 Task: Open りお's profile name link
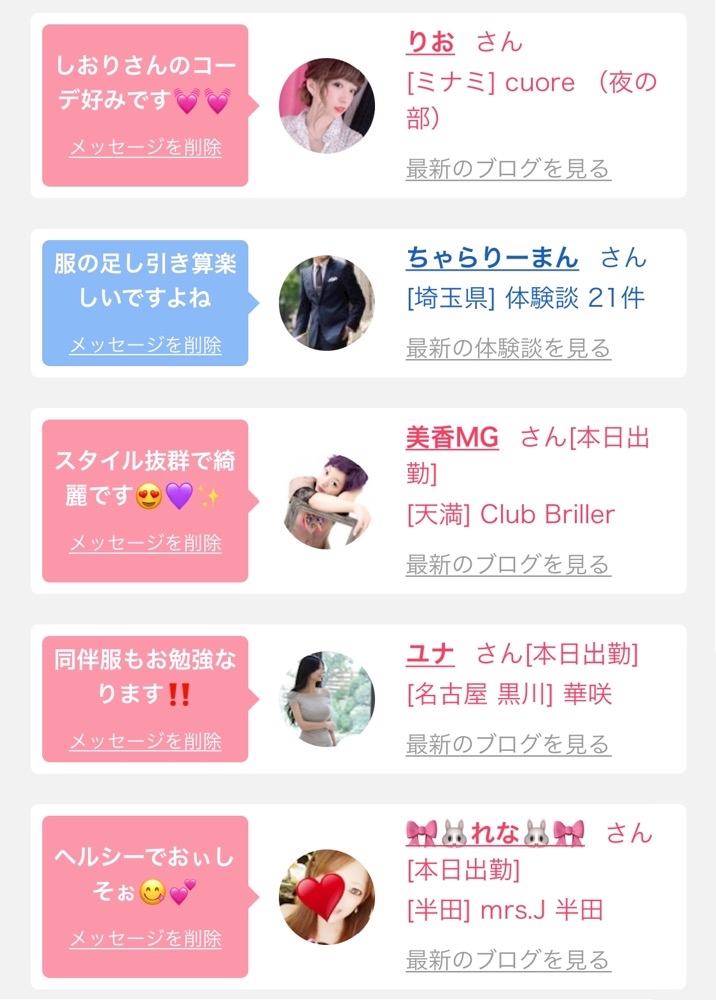click(430, 42)
